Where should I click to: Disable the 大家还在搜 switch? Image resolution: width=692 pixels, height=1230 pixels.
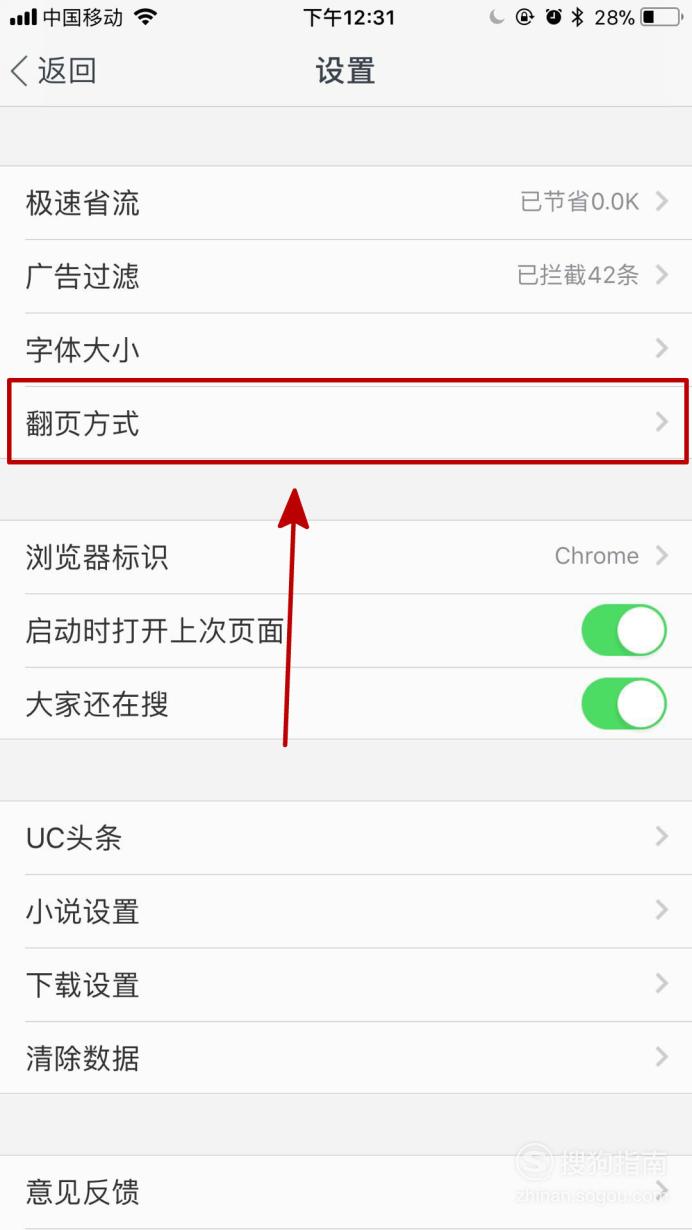[624, 704]
